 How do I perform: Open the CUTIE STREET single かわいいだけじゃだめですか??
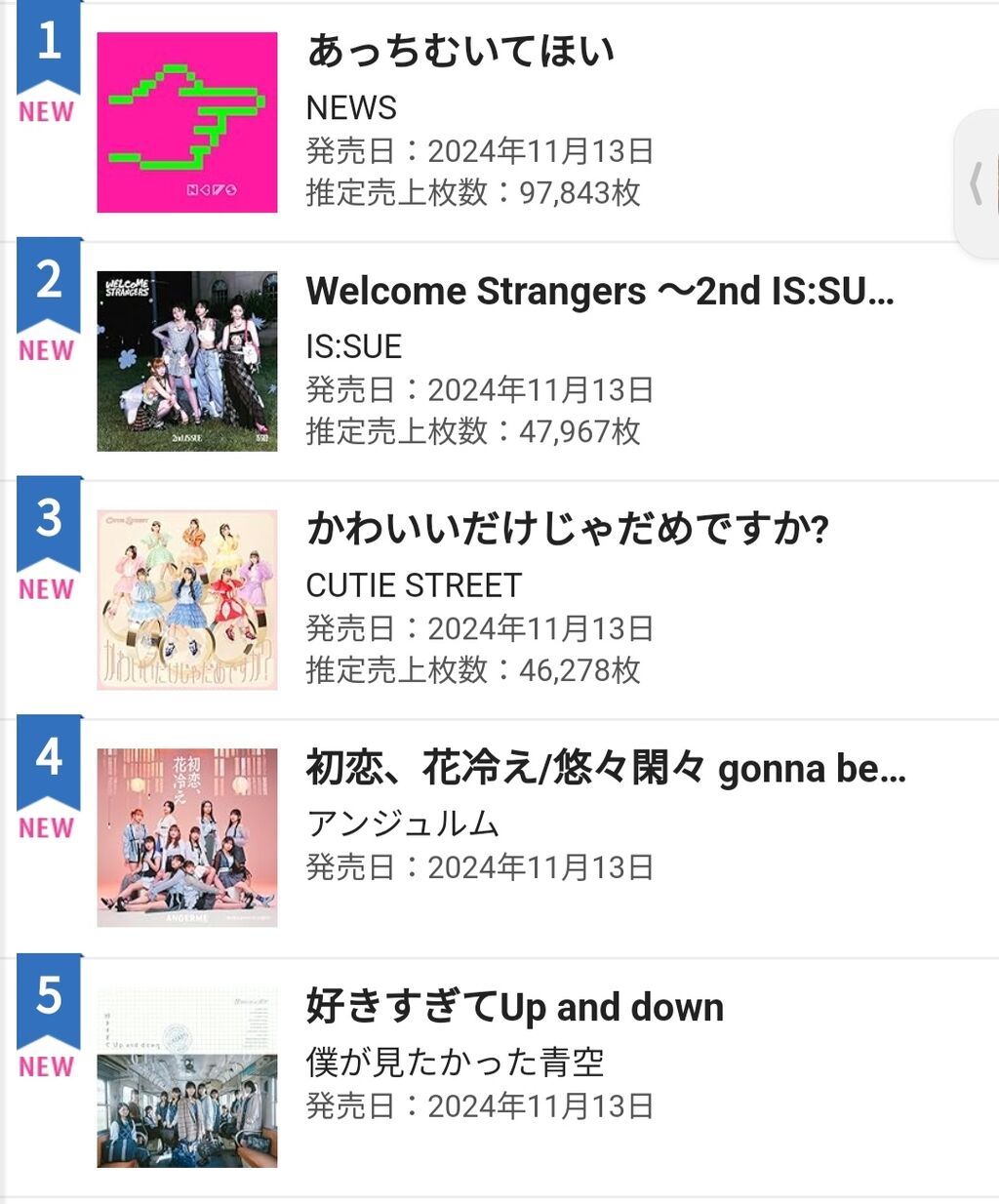567,529
